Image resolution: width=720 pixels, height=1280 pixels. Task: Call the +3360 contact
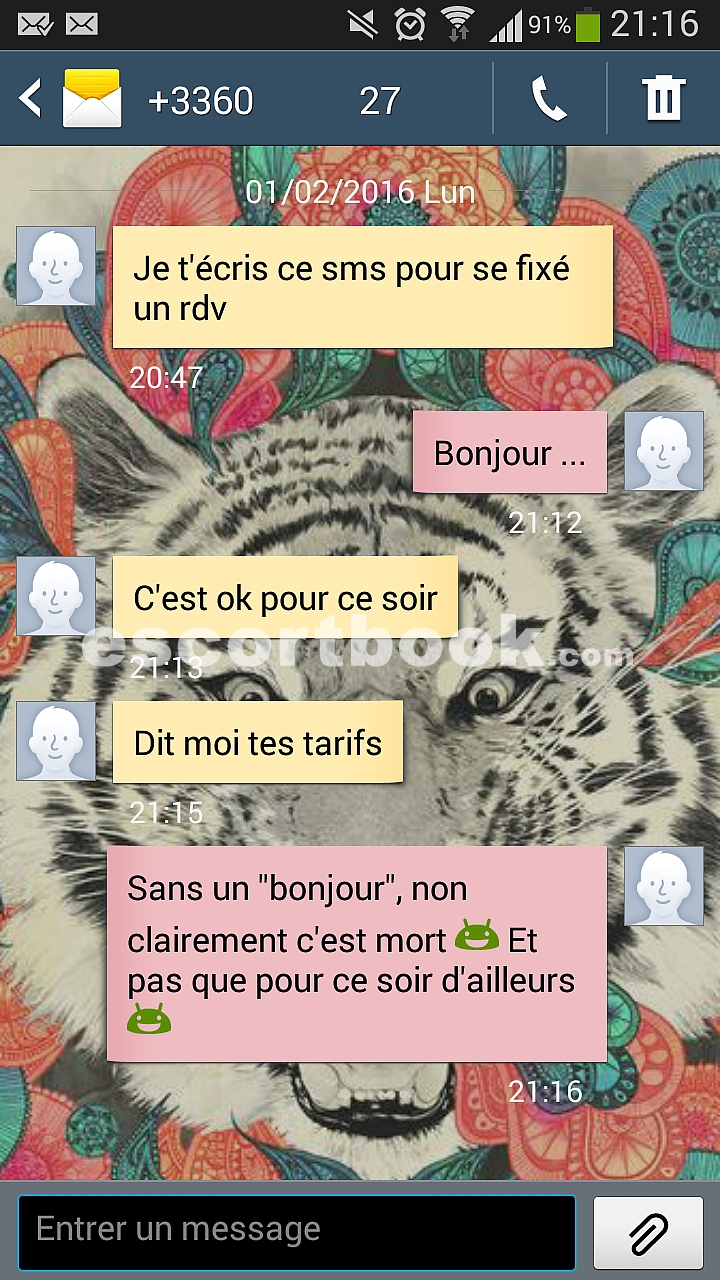click(x=549, y=99)
